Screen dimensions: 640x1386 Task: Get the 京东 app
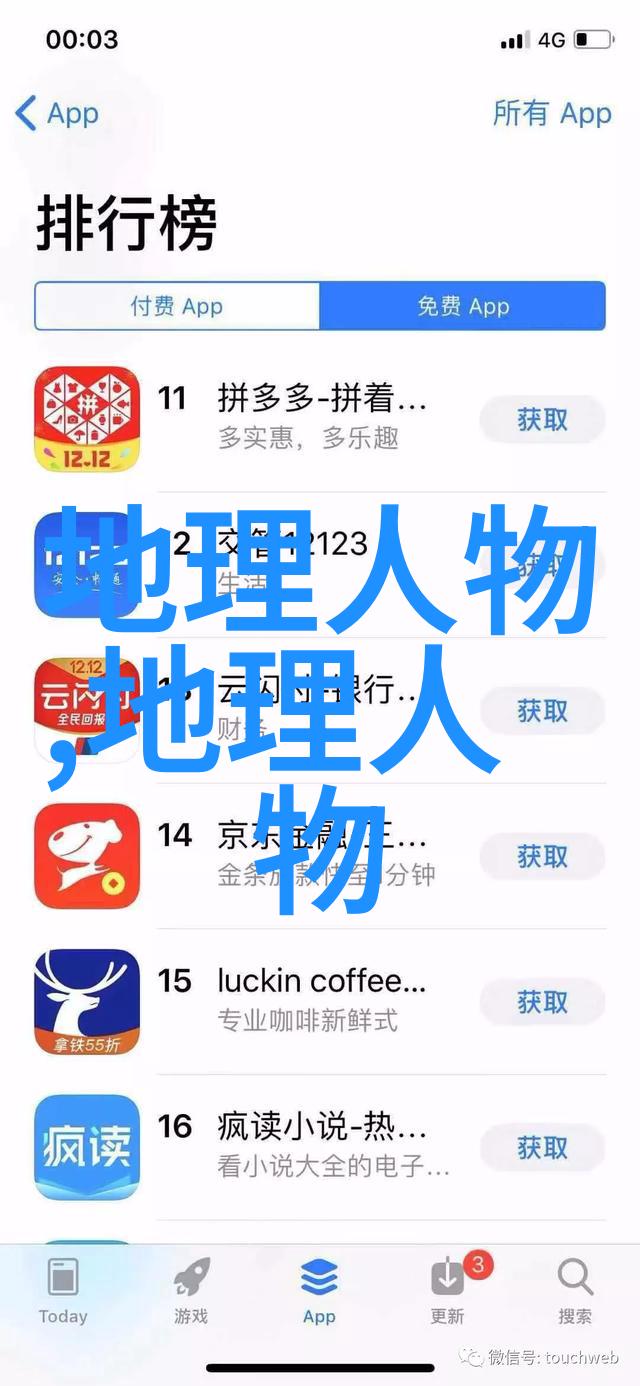pyautogui.click(x=542, y=856)
